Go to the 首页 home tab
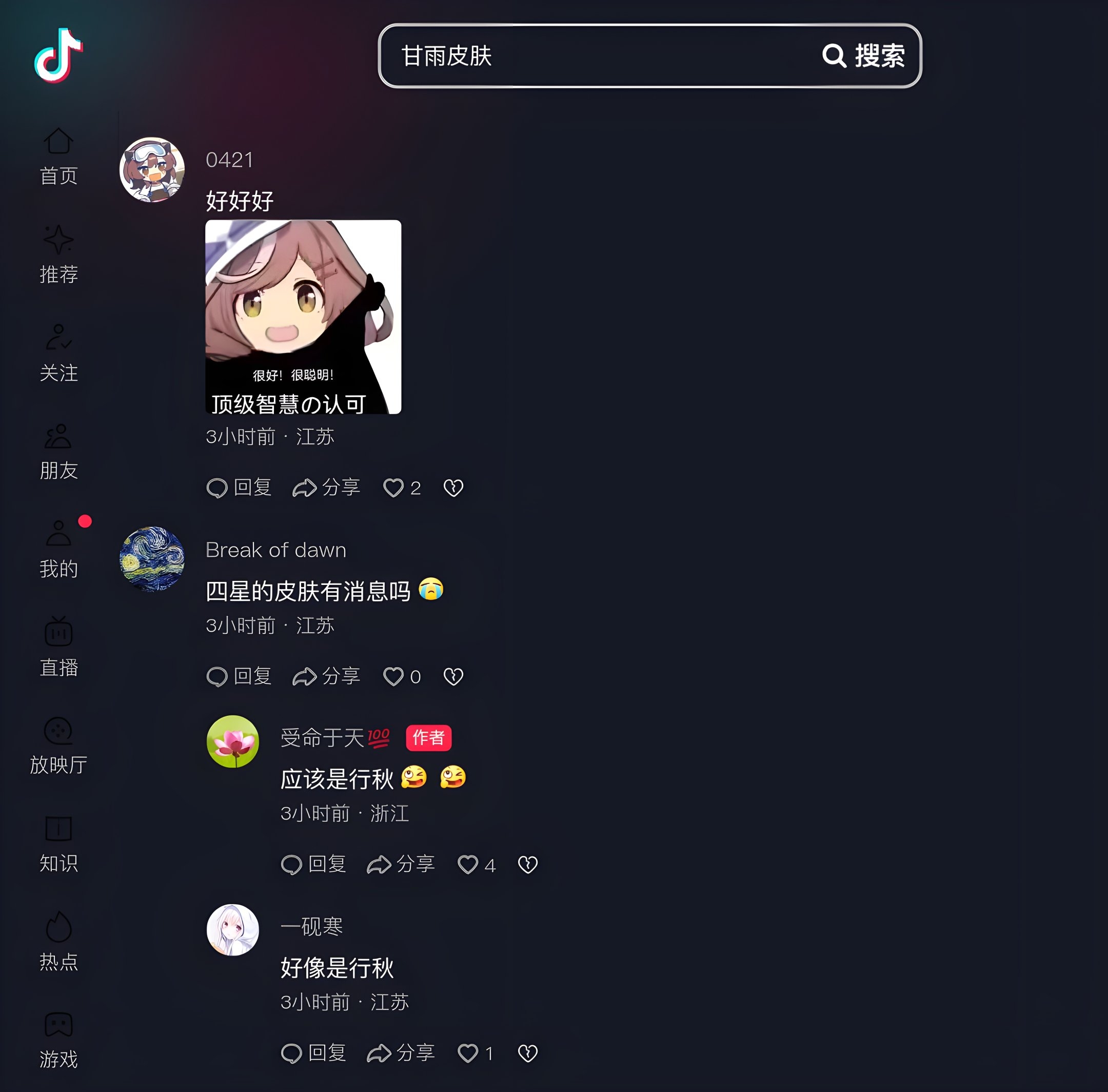 pos(58,156)
